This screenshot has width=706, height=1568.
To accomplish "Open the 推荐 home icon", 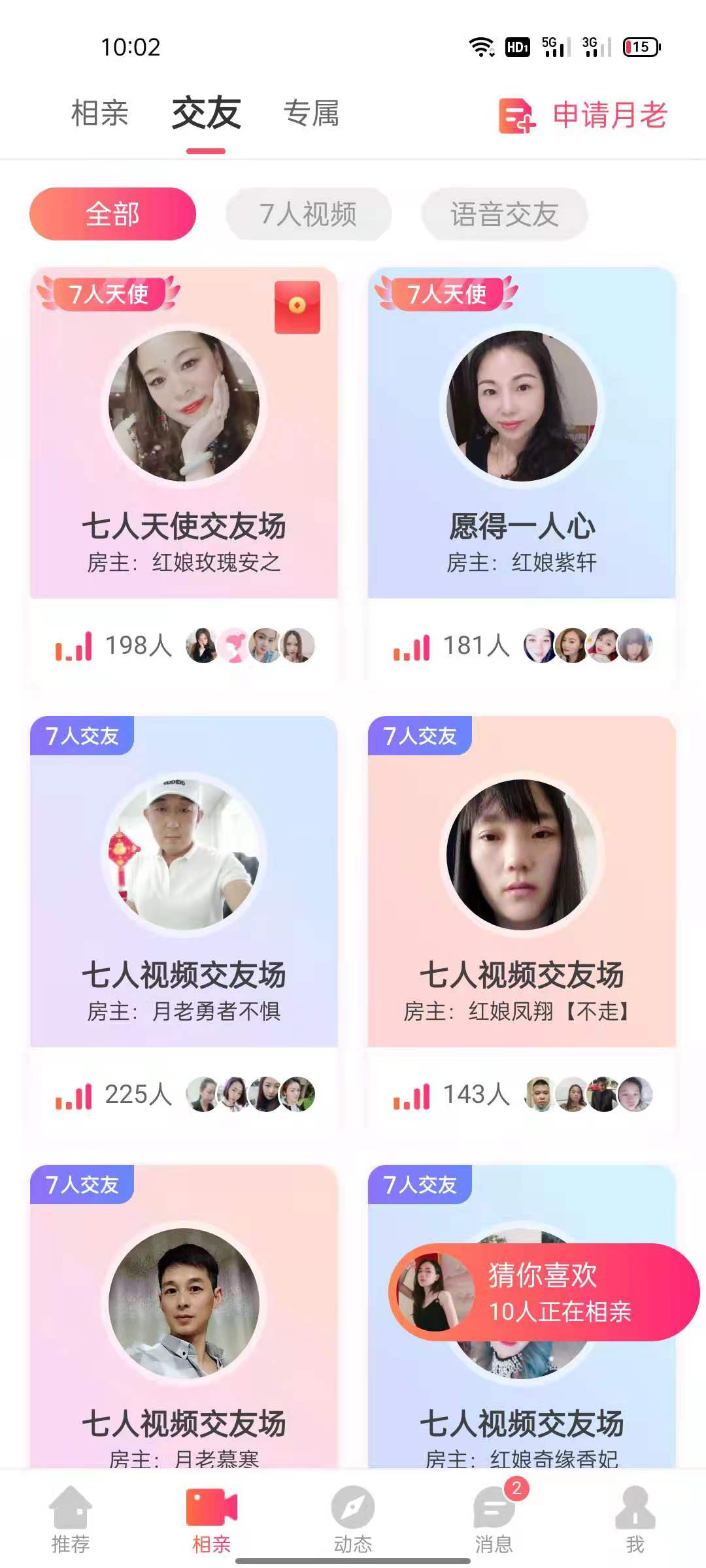I will click(70, 1502).
